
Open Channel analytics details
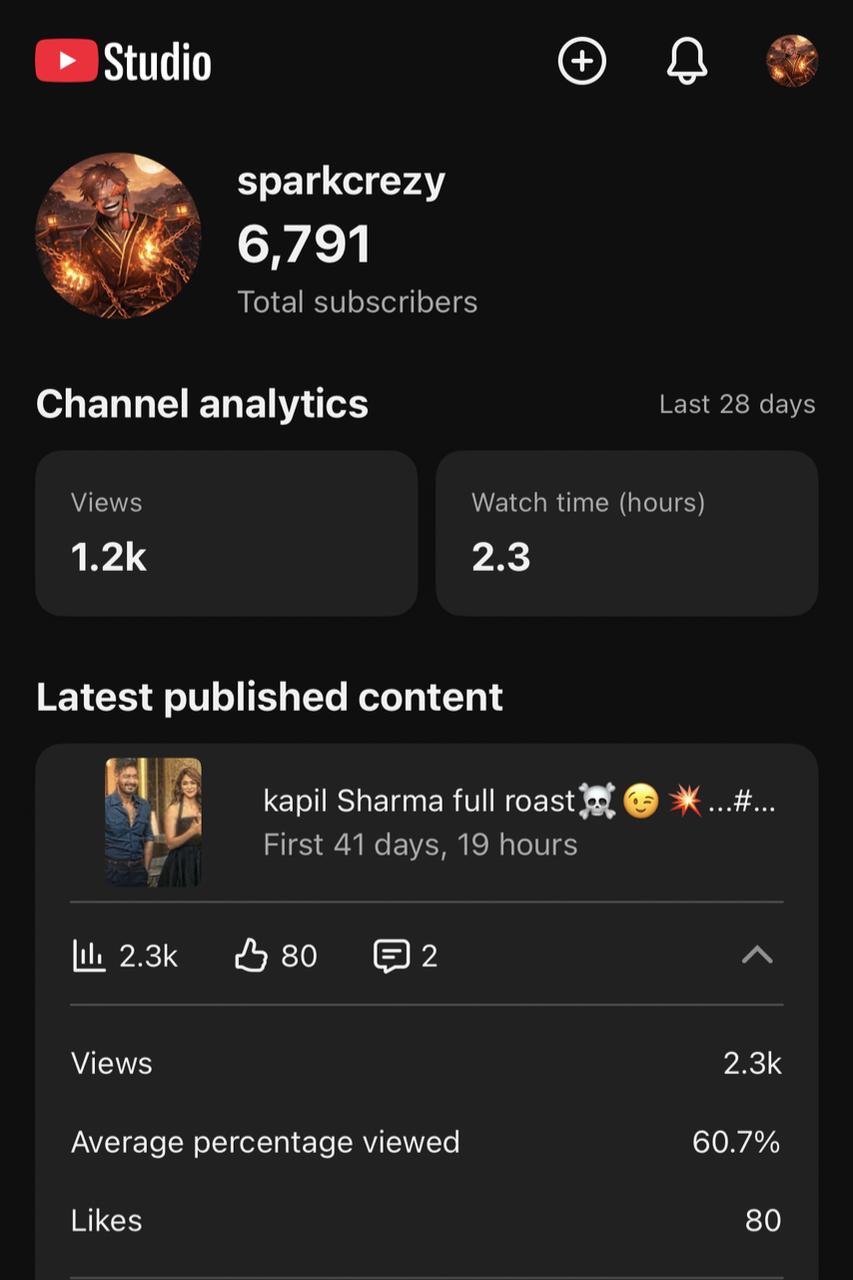pos(202,404)
